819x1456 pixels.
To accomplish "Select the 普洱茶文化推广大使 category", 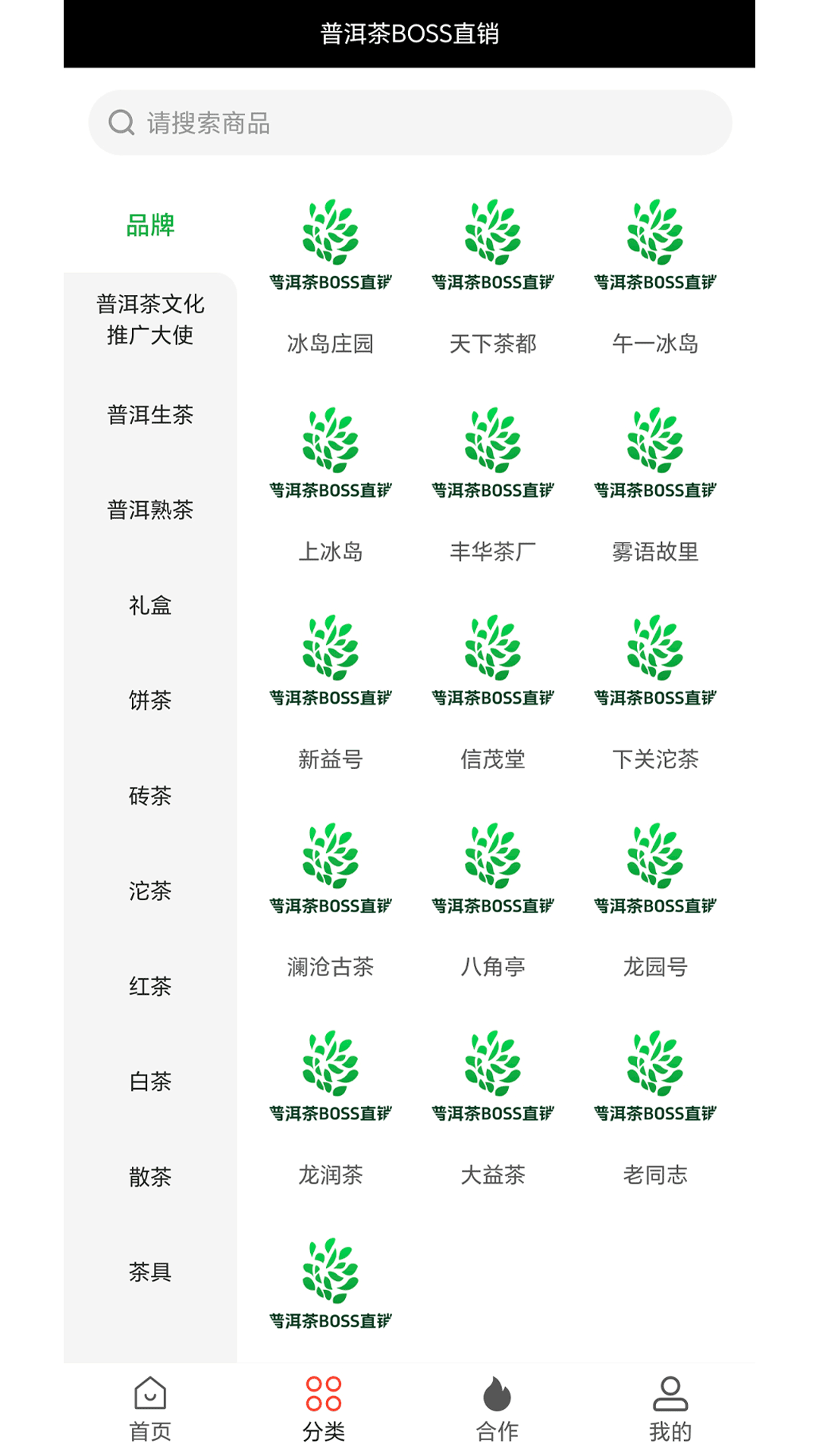I will [150, 319].
